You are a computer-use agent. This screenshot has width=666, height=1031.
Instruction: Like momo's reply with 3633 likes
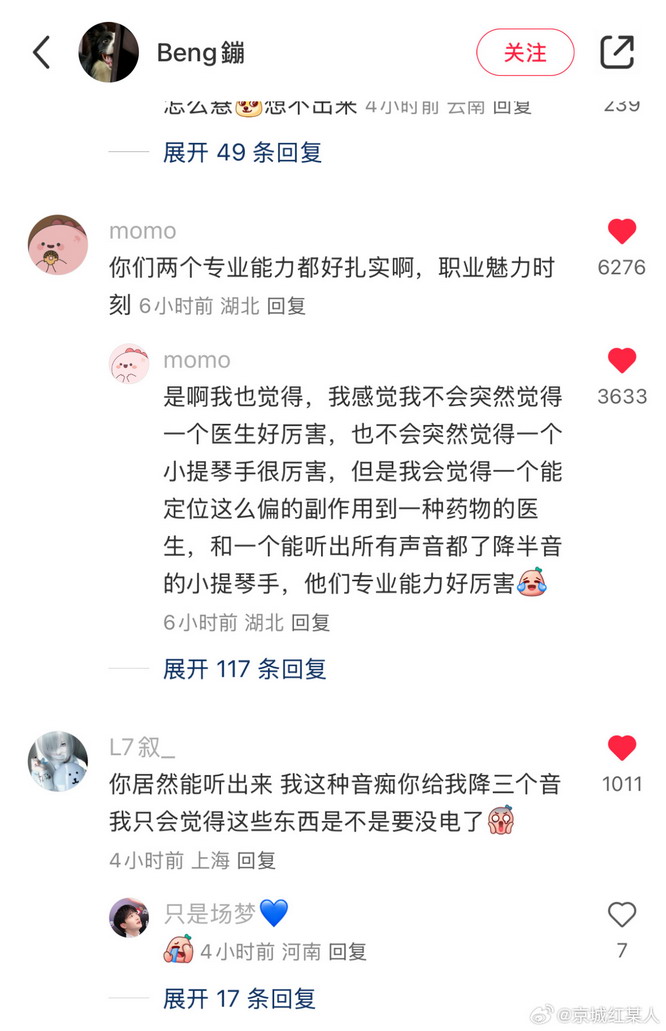622,361
